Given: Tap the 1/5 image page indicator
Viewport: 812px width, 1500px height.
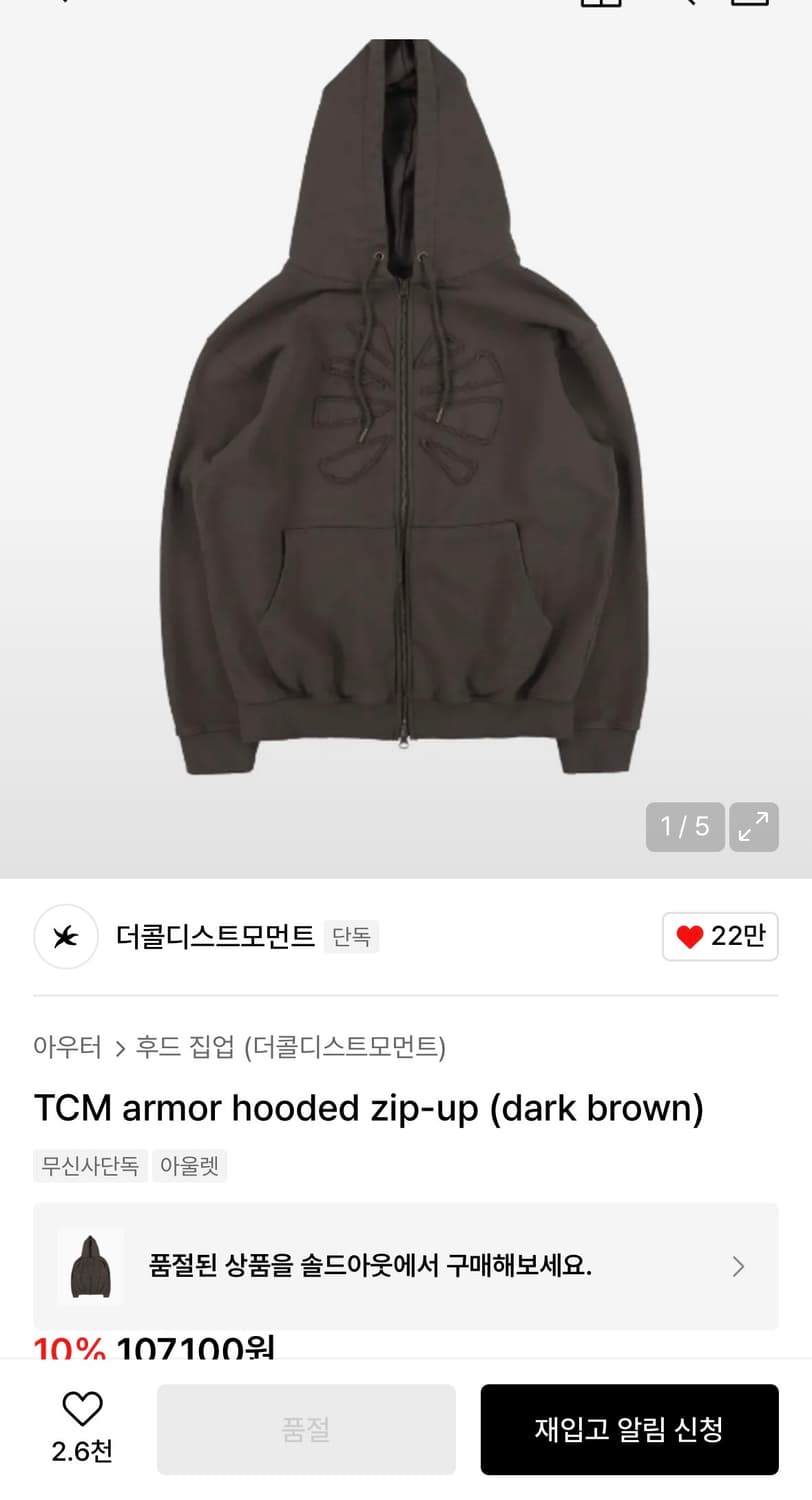Looking at the screenshot, I should (685, 827).
